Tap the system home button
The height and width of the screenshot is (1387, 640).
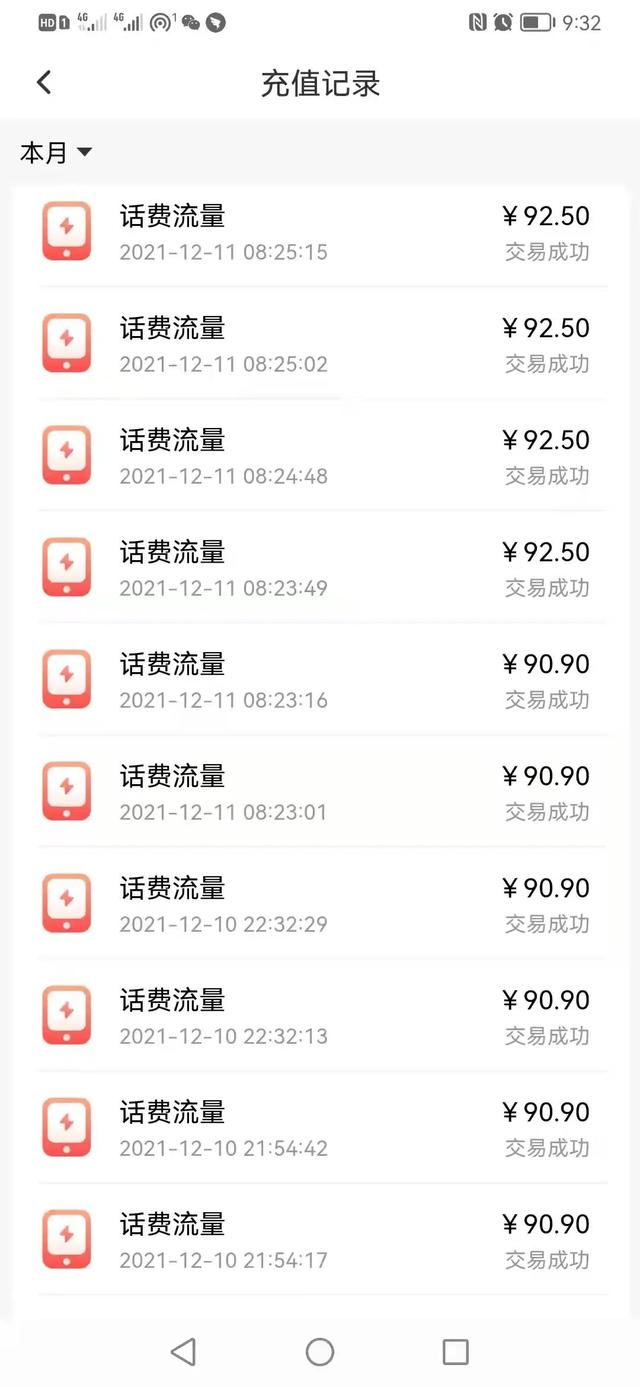(320, 1352)
